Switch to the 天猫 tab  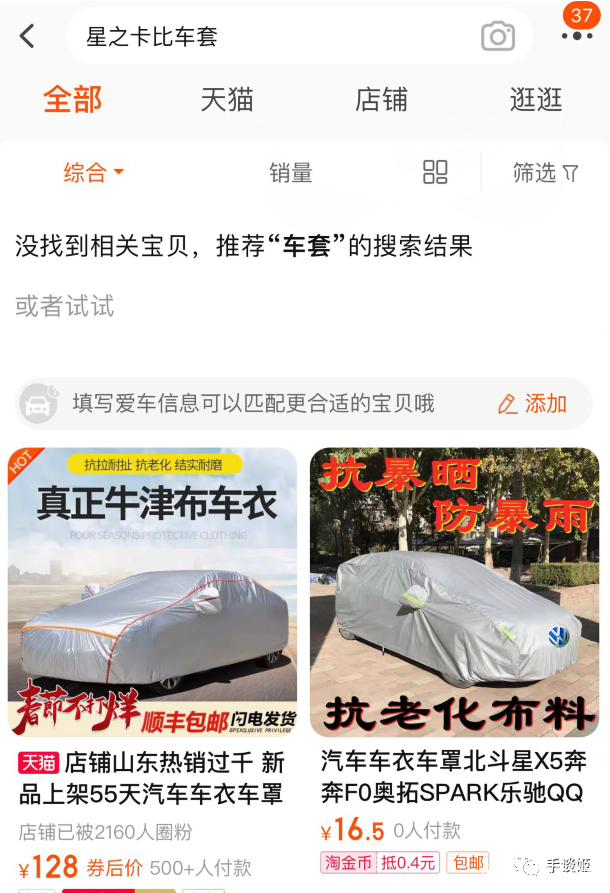coord(227,100)
